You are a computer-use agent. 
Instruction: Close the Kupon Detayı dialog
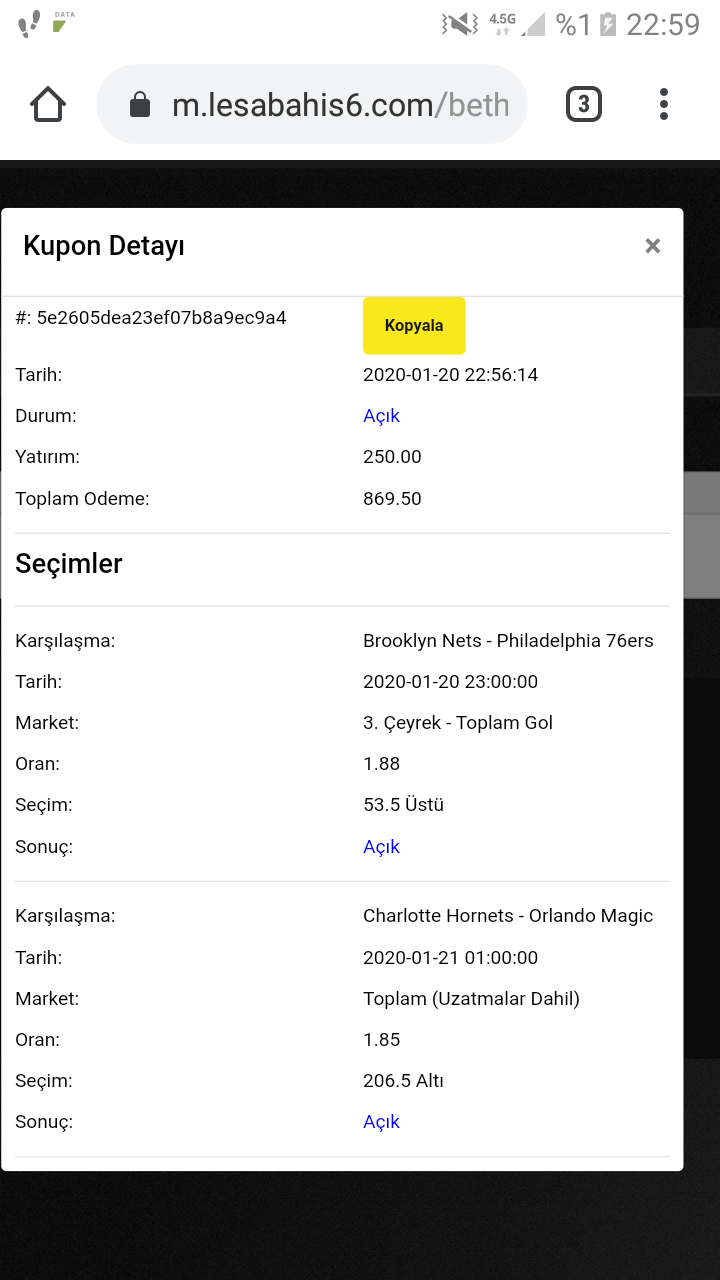[653, 246]
